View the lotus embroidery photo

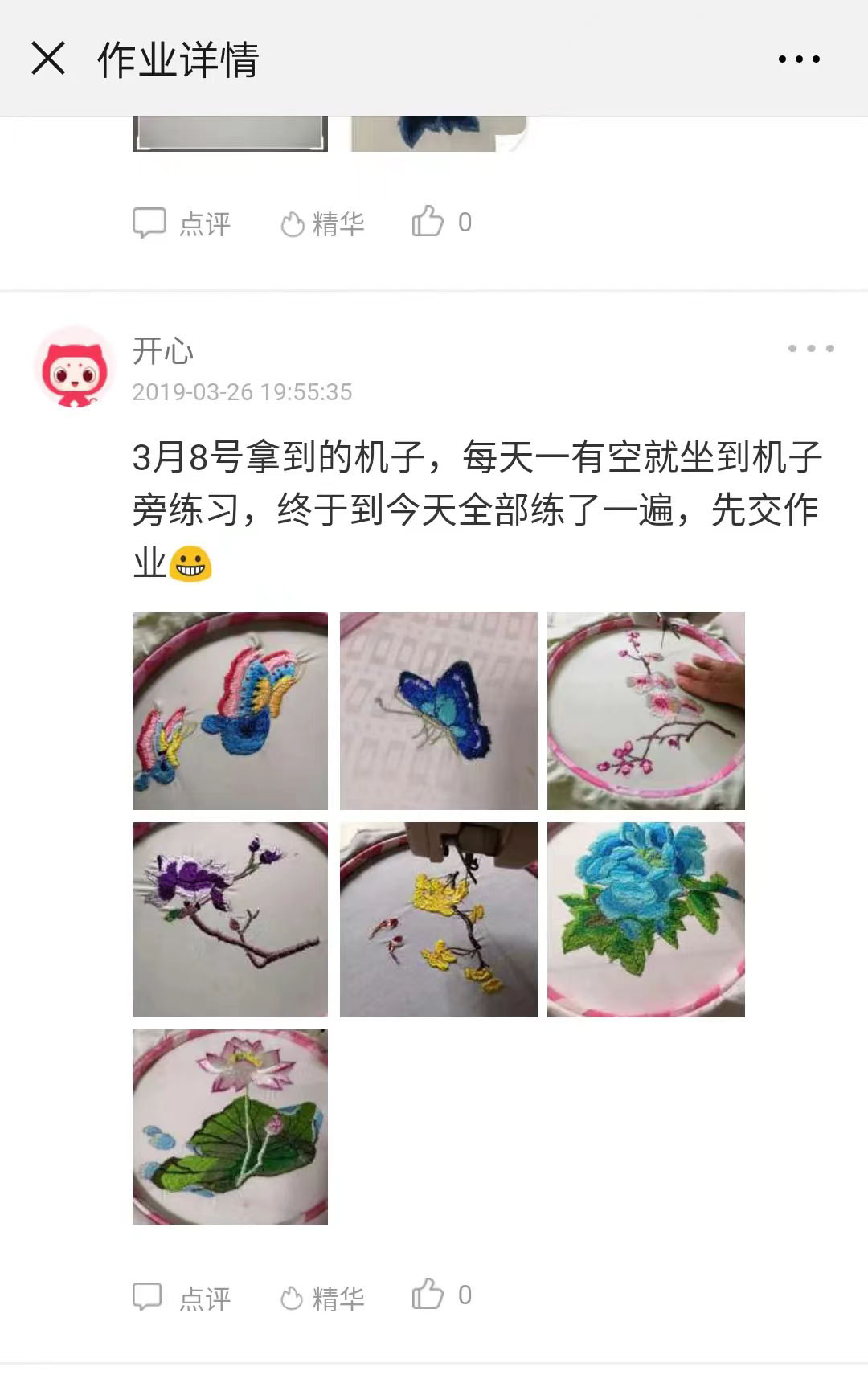[230, 1127]
